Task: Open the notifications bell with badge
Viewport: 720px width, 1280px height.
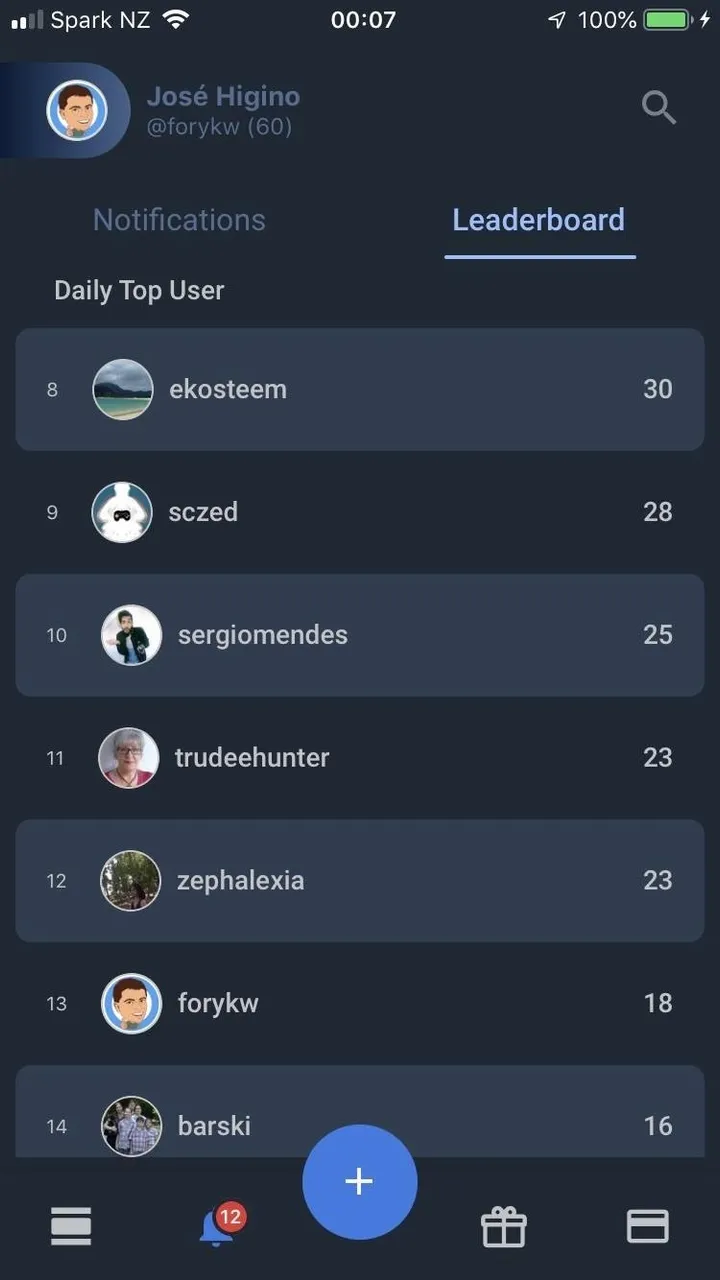Action: pyautogui.click(x=217, y=1226)
